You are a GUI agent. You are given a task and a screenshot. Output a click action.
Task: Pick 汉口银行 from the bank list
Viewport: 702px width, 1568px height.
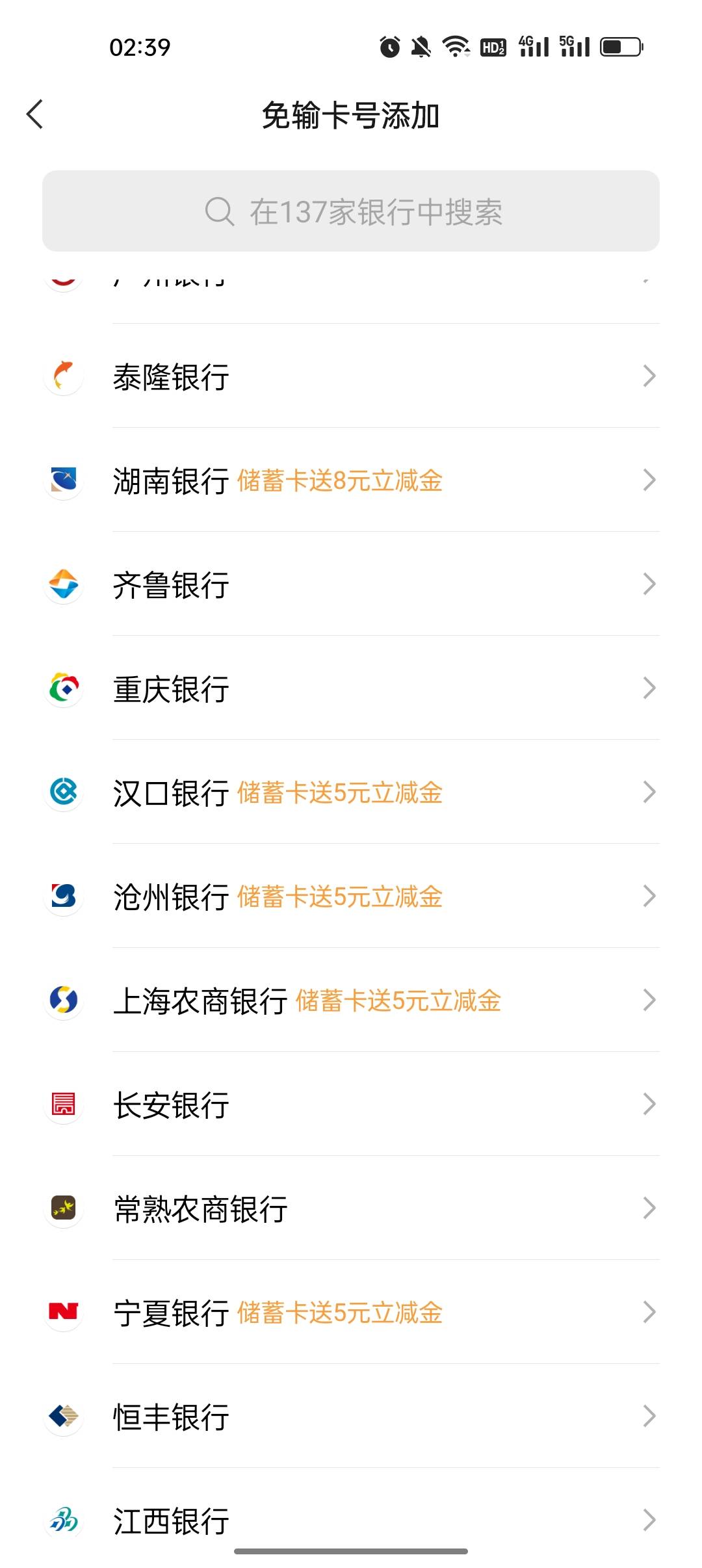coord(351,792)
